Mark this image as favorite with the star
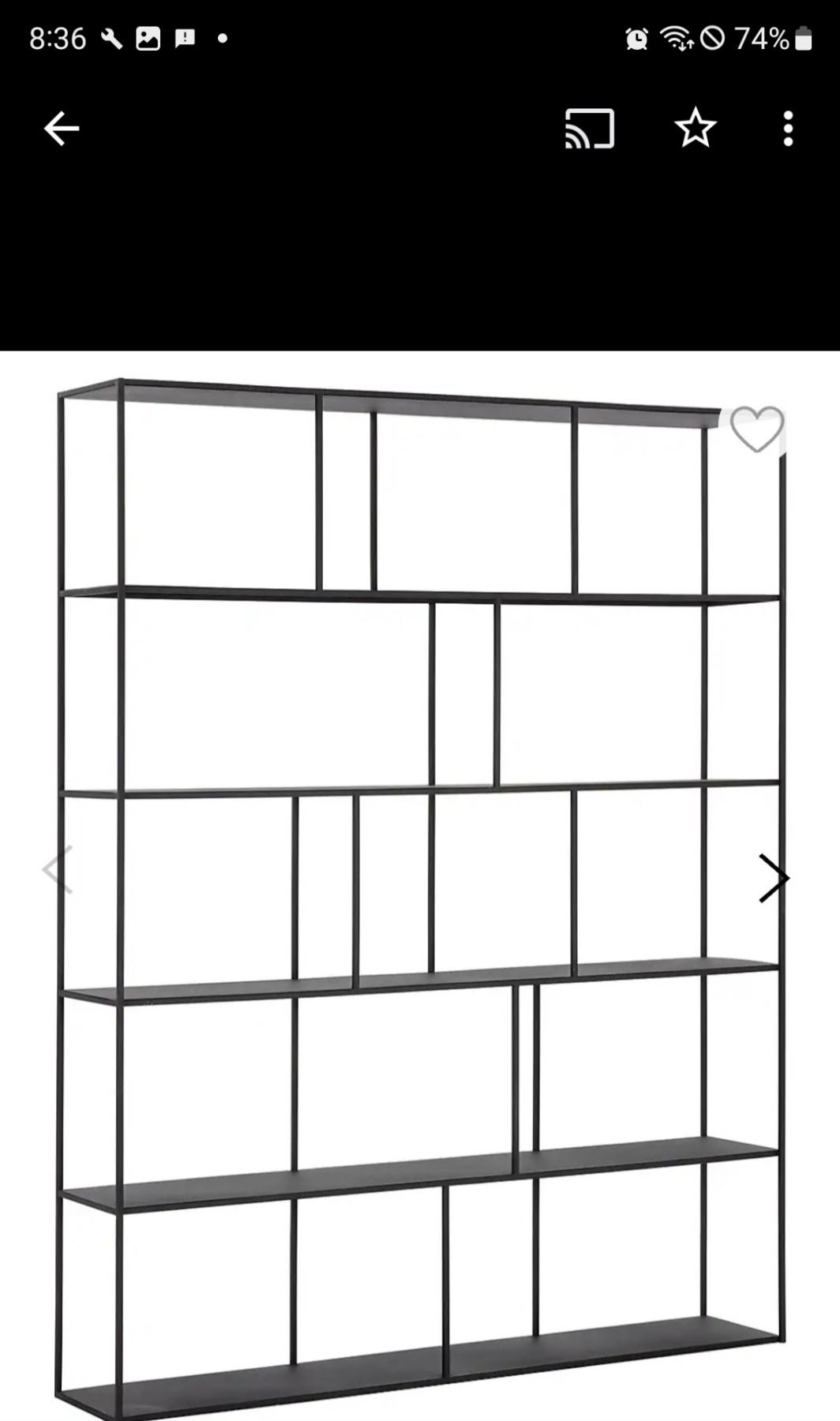This screenshot has width=840, height=1421. (x=695, y=129)
